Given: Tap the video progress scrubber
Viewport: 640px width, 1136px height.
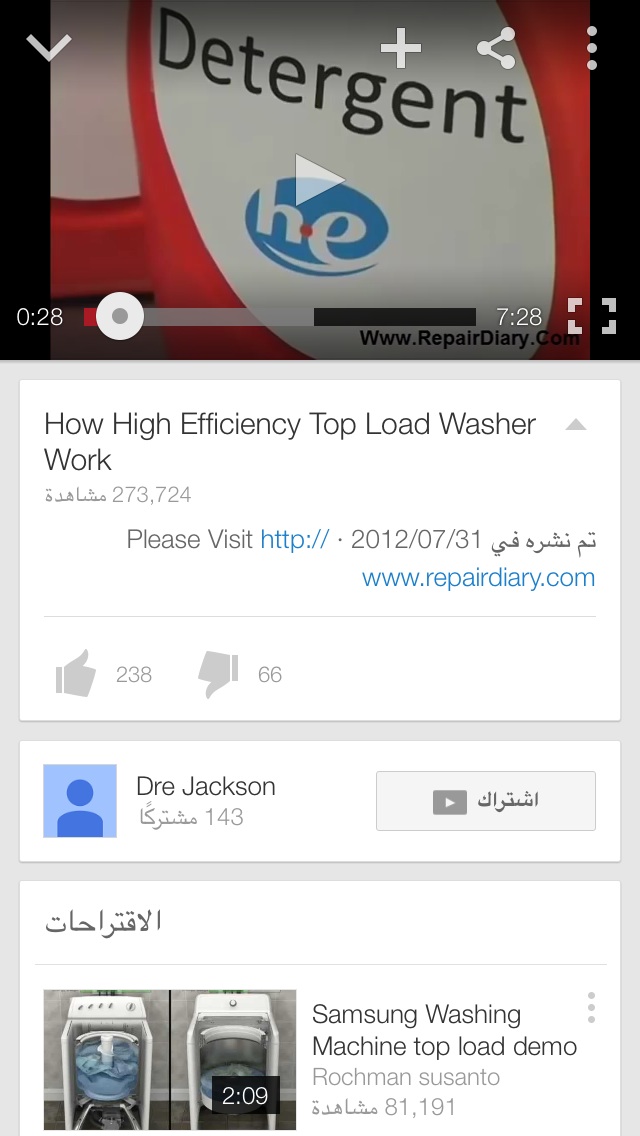Looking at the screenshot, I should click(120, 316).
